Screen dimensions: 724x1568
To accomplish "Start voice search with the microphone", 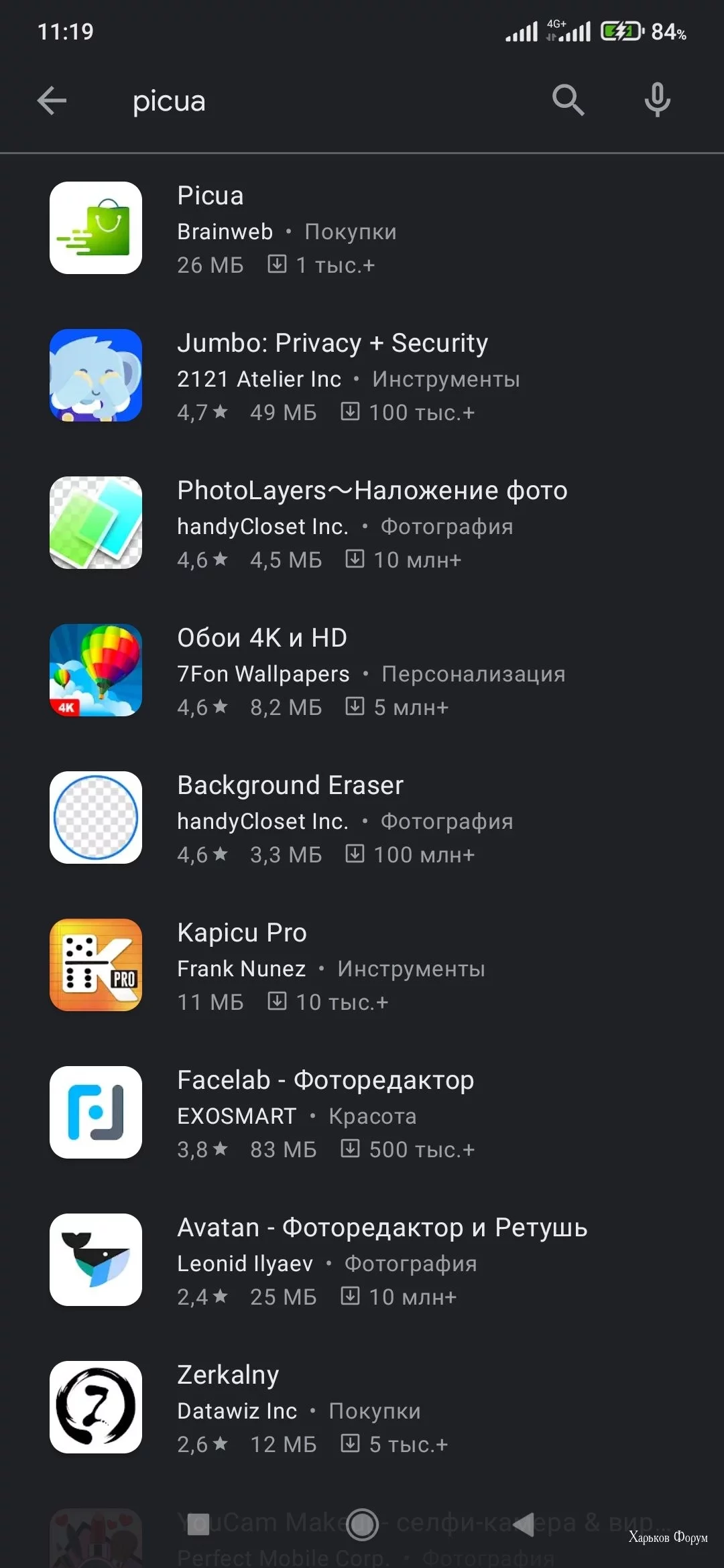I will pos(657,101).
